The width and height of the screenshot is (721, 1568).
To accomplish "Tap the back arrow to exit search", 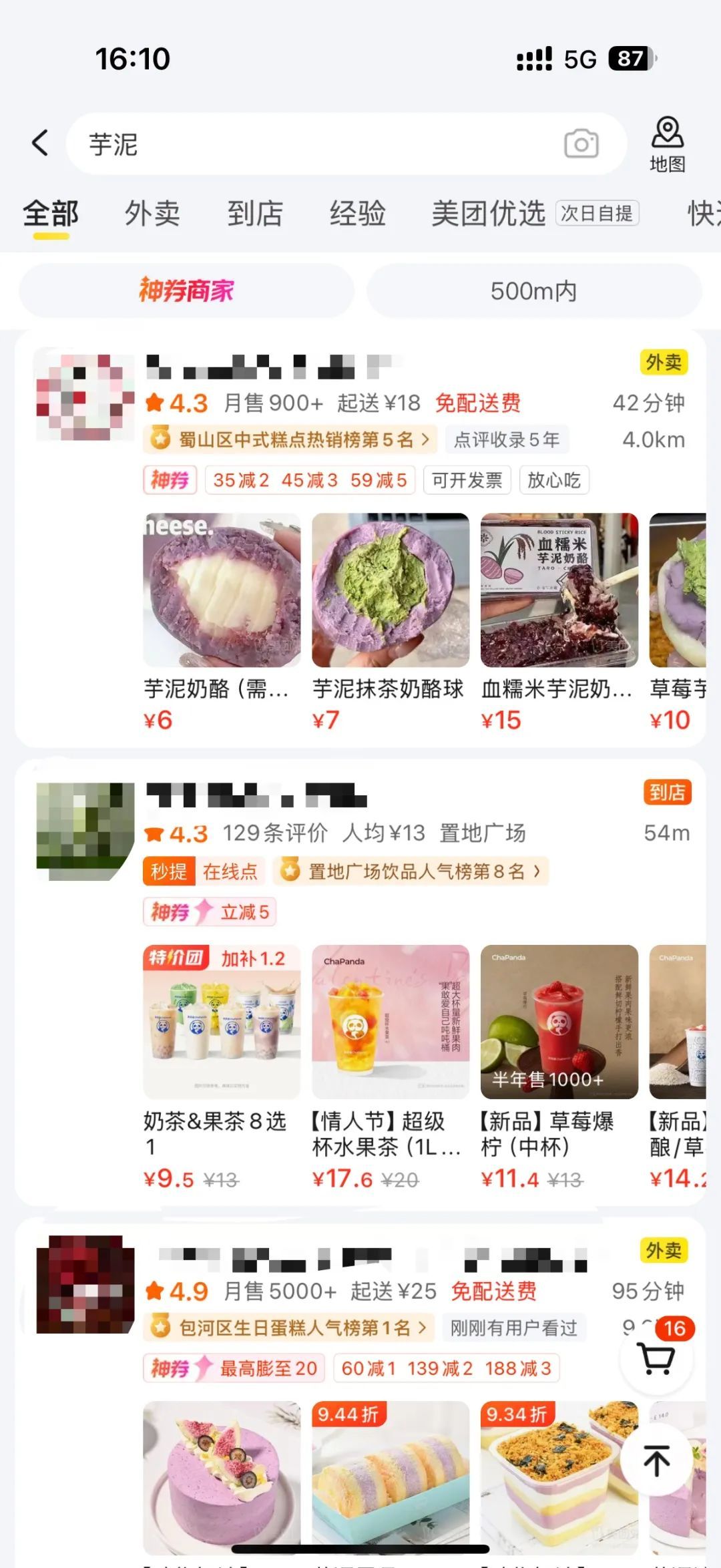I will 38,144.
